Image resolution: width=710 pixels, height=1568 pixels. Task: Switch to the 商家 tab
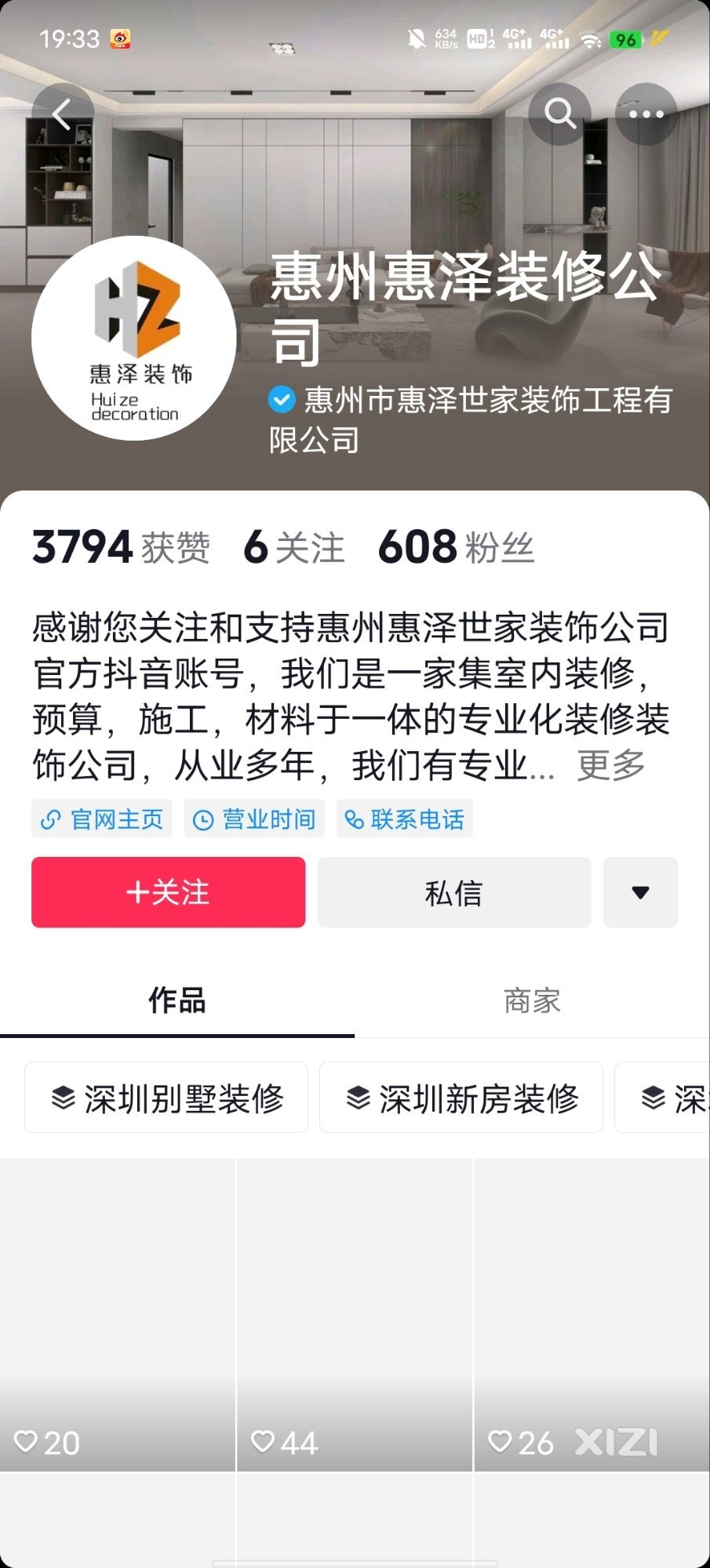532,1001
